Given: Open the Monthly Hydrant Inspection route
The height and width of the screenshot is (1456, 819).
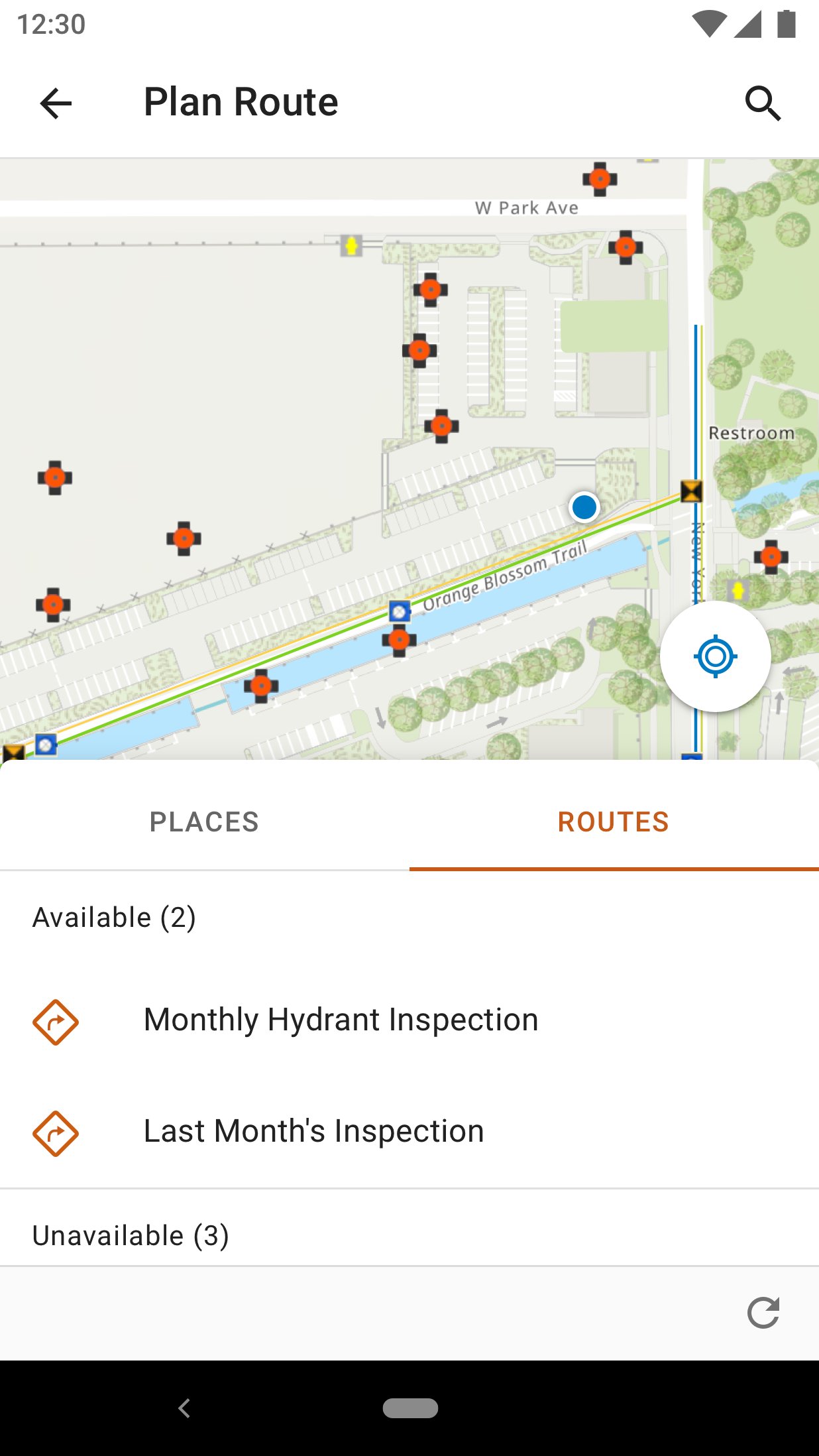Looking at the screenshot, I should [x=341, y=1020].
